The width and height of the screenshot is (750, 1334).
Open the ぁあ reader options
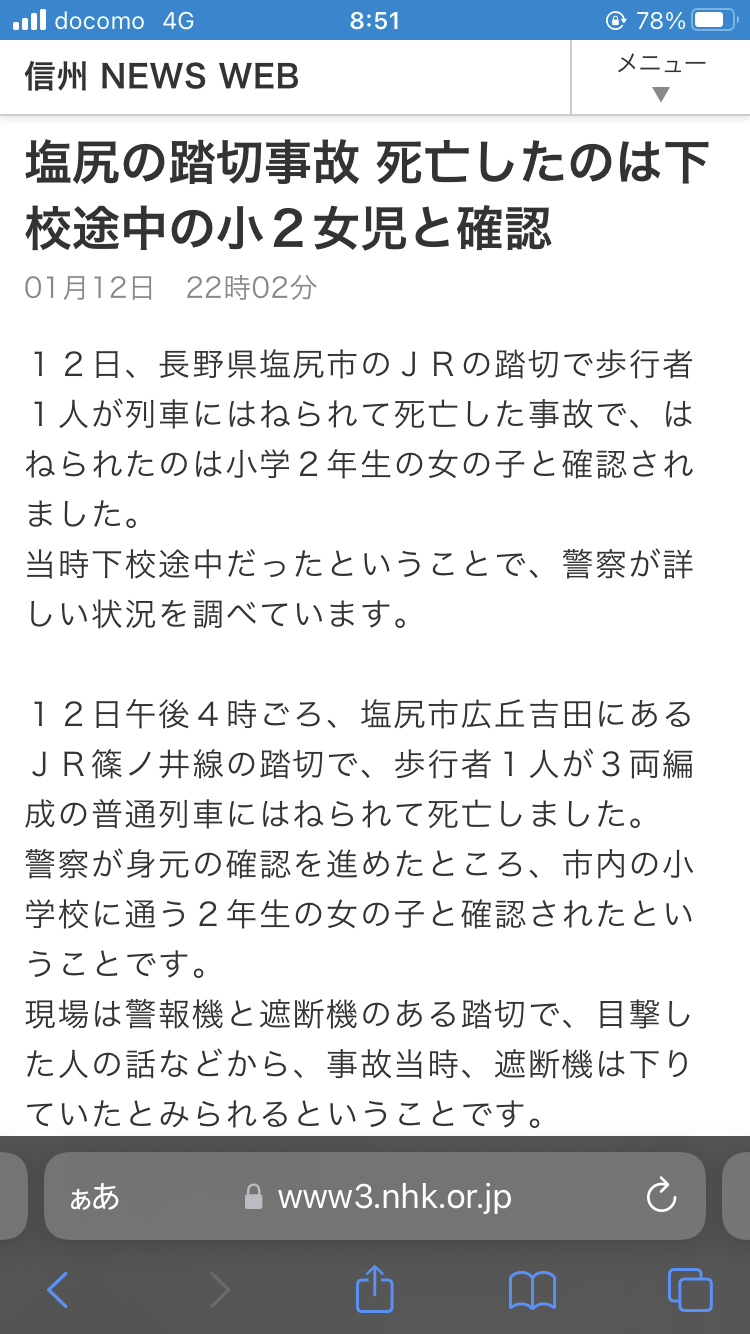click(x=94, y=1197)
